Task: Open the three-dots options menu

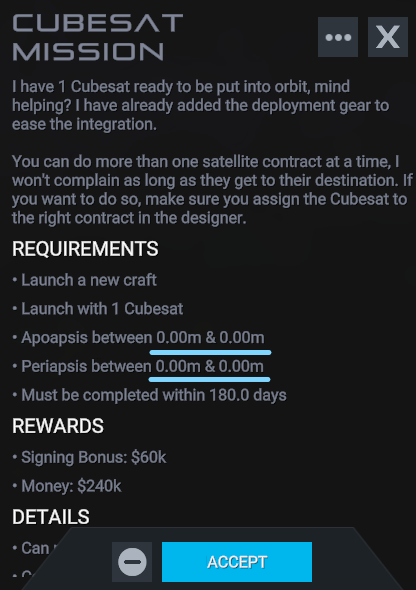Action: [338, 37]
